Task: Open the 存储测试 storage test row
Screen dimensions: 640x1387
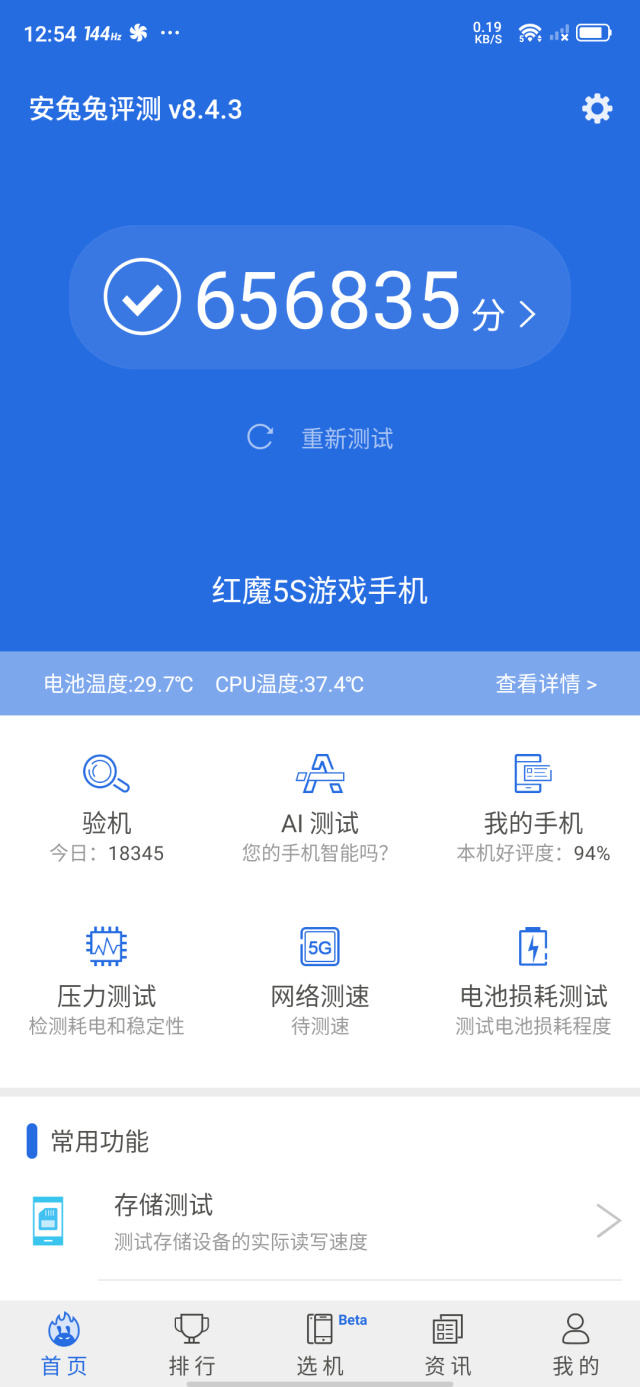Action: coord(320,1221)
